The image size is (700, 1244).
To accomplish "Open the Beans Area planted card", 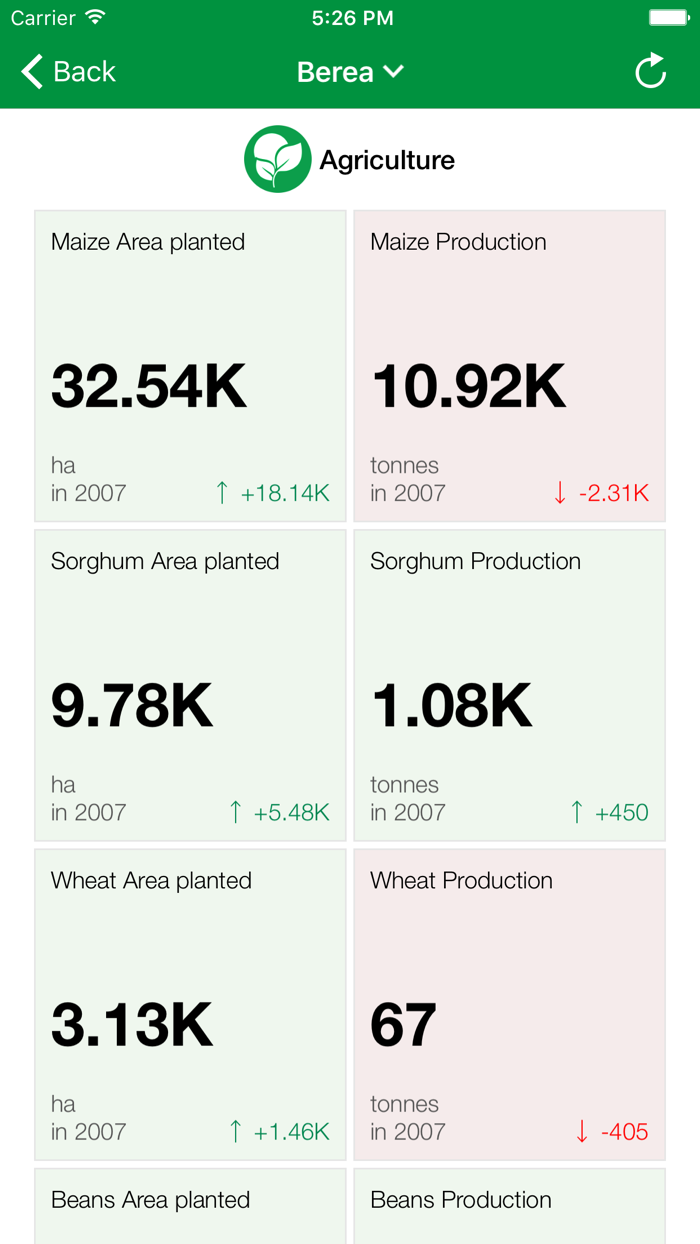I will click(x=190, y=1206).
